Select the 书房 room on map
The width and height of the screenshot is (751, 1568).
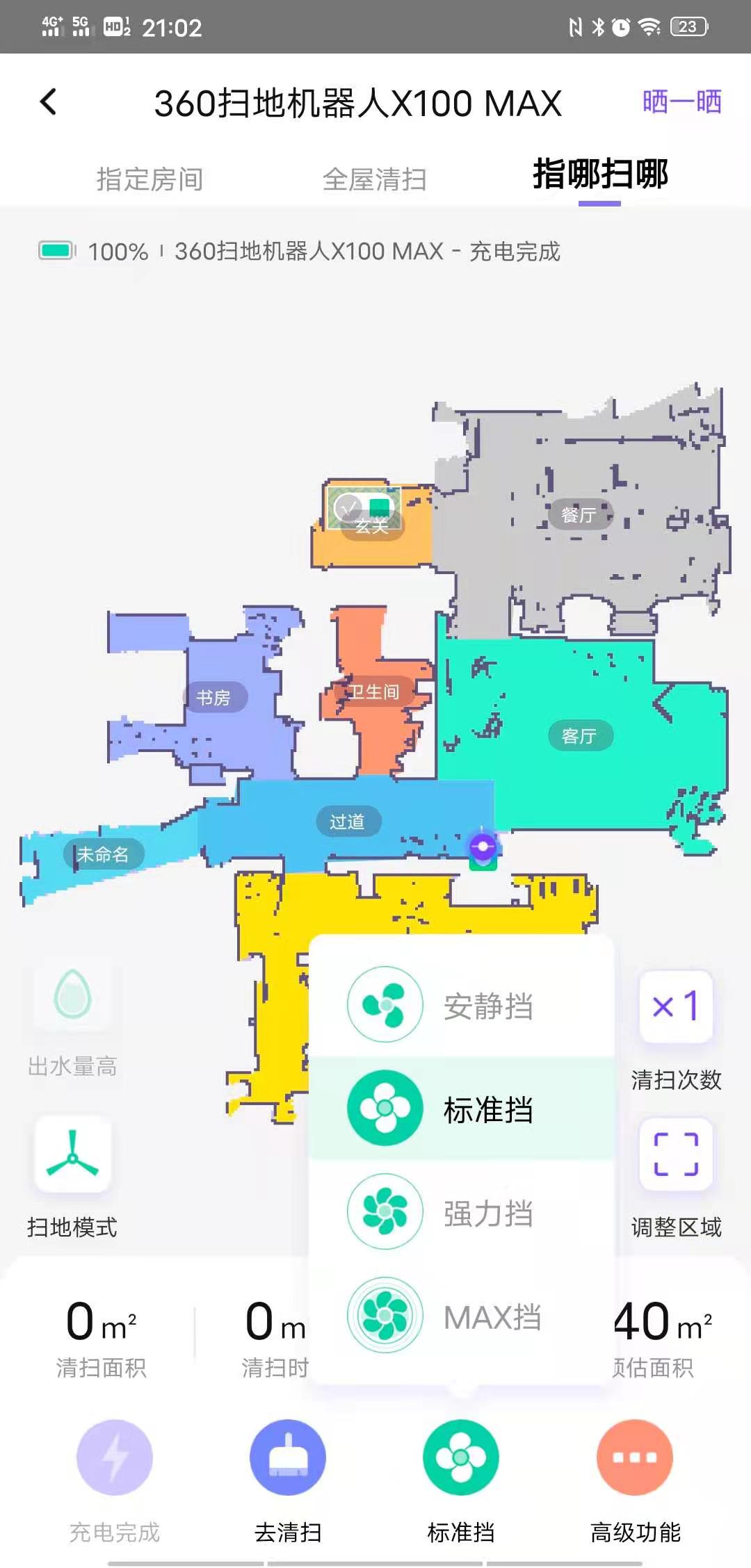coord(213,697)
